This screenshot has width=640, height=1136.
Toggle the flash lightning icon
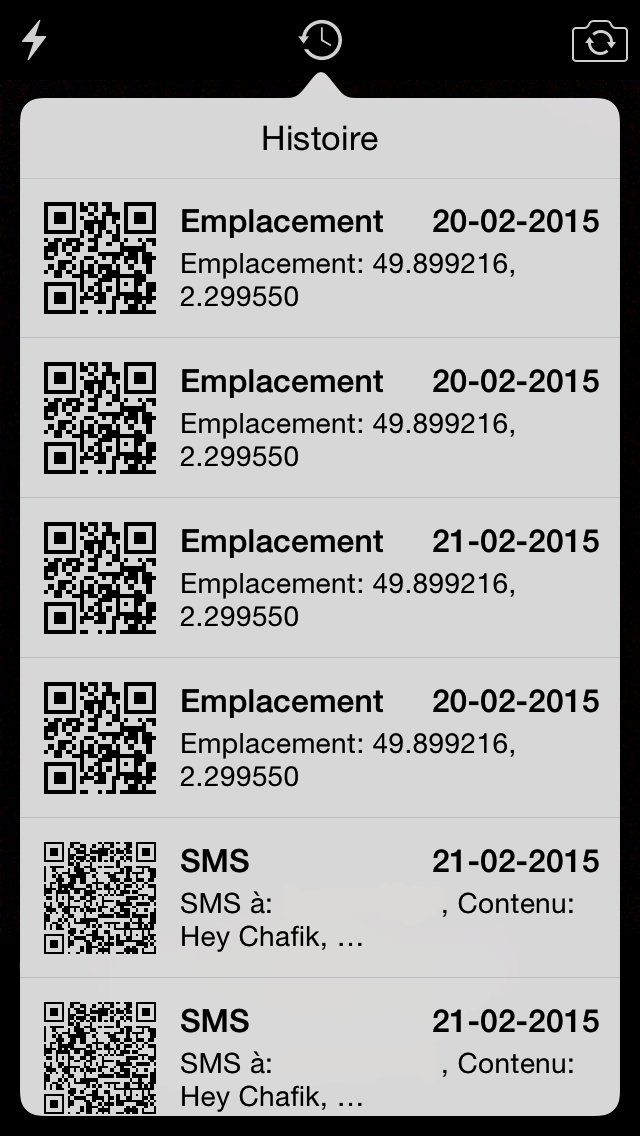(x=35, y=41)
